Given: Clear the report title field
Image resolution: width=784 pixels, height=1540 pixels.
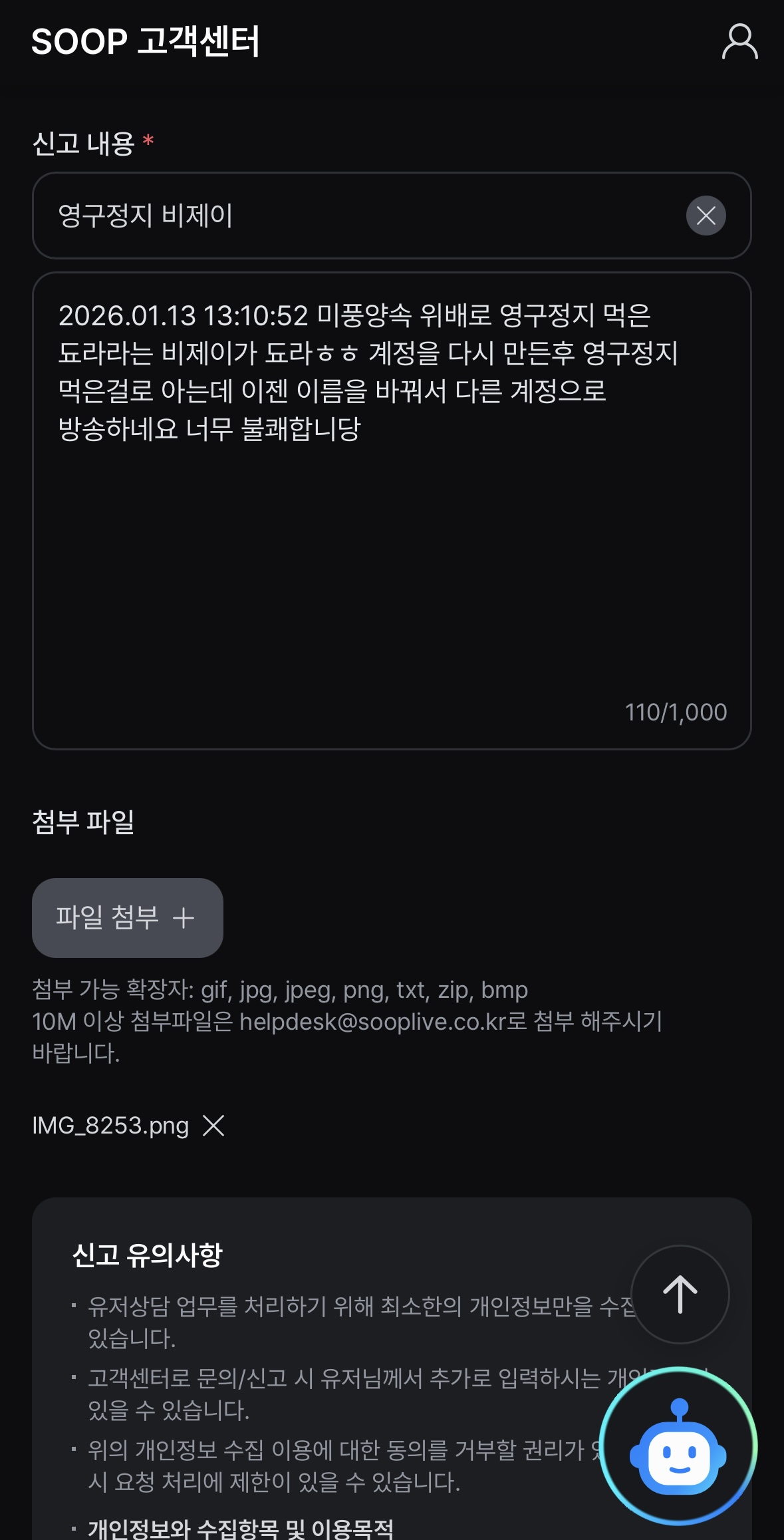Looking at the screenshot, I should 706,216.
